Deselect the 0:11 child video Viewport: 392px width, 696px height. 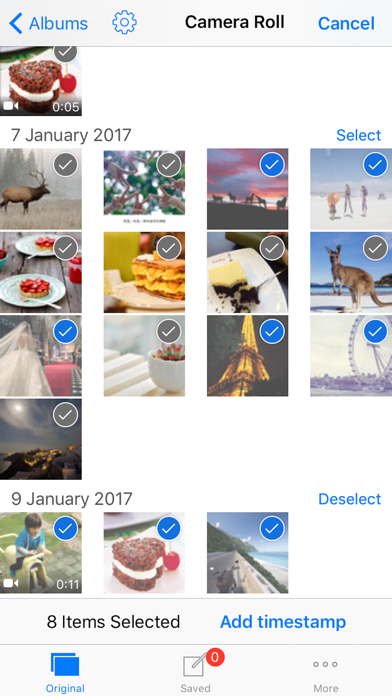(41, 553)
